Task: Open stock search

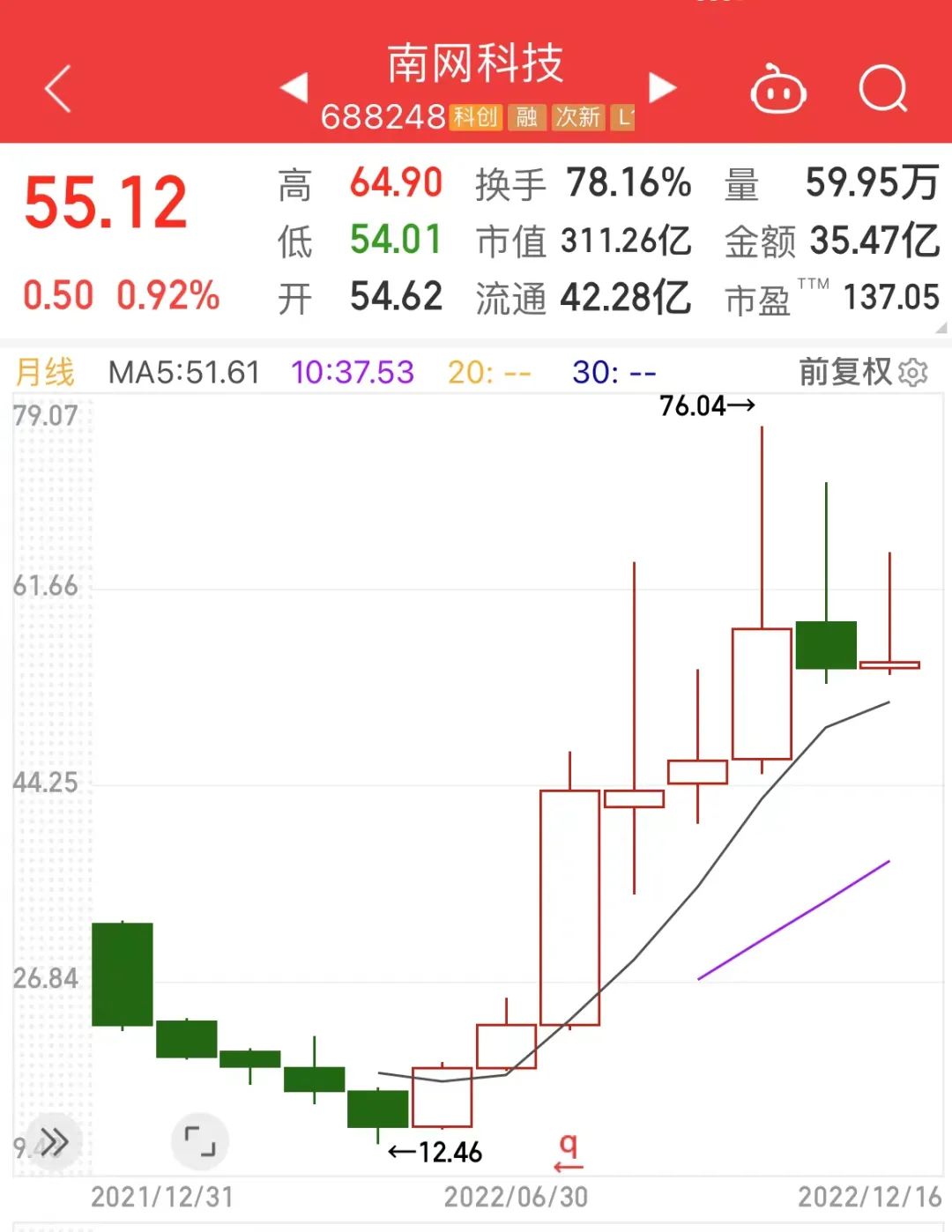Action: [883, 89]
